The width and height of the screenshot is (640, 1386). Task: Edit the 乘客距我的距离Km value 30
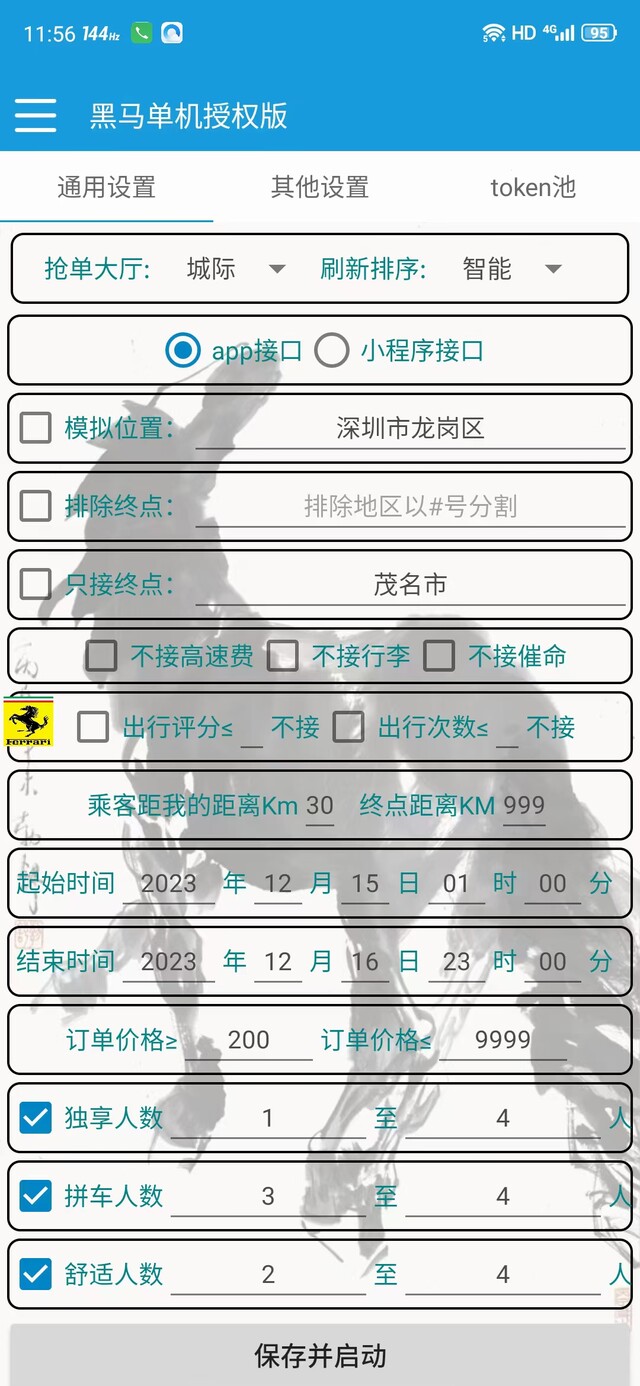click(x=320, y=806)
